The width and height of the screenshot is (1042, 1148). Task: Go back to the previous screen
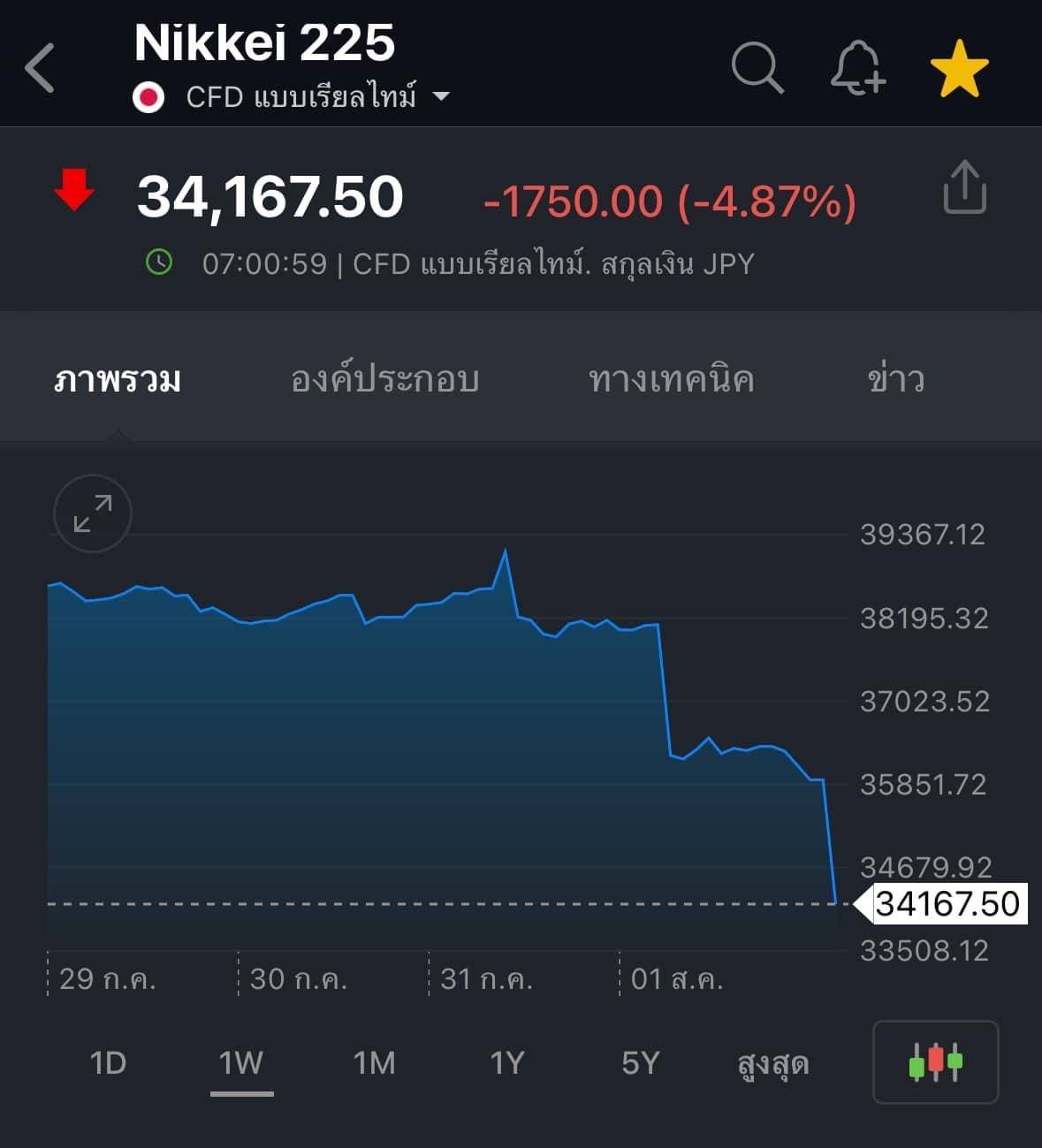click(x=41, y=67)
